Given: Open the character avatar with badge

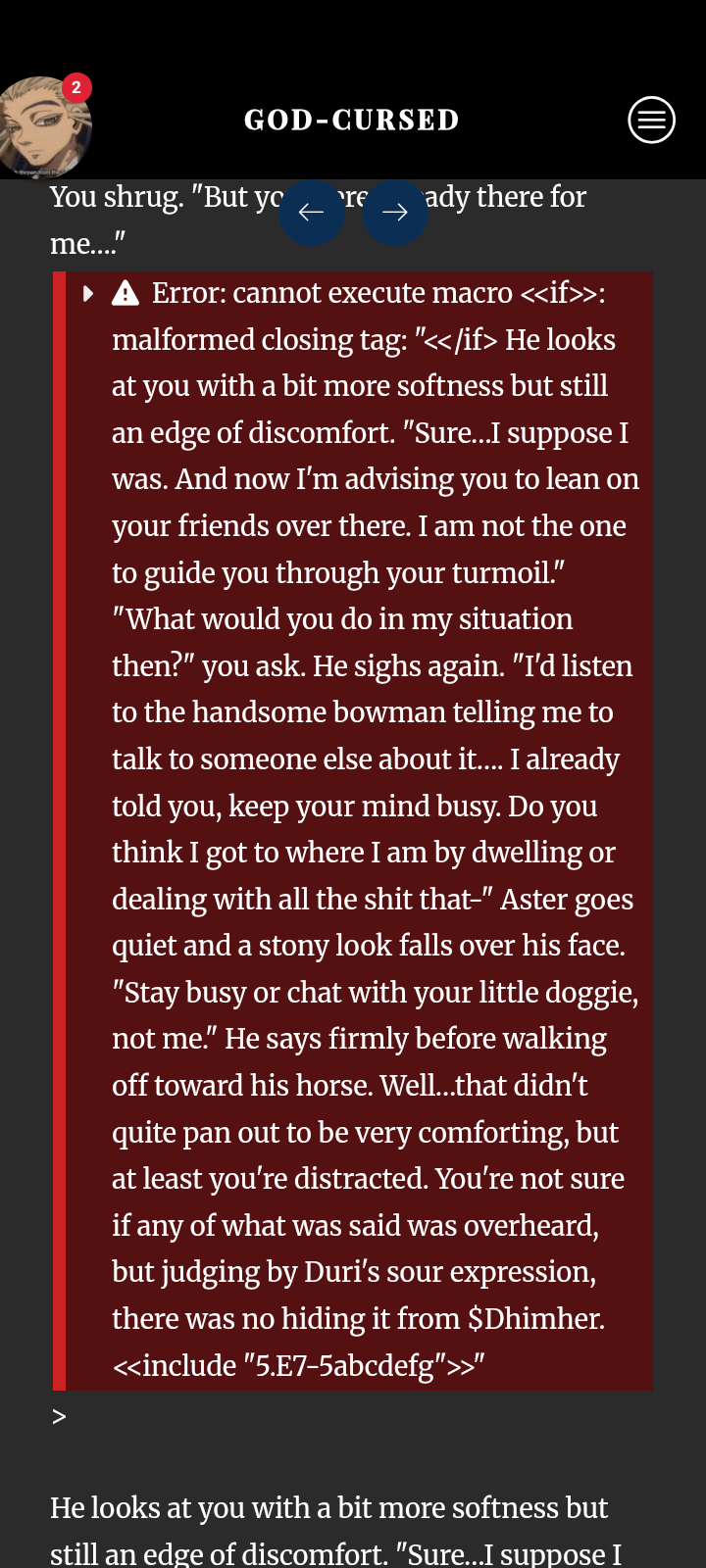Looking at the screenshot, I should pos(44,127).
